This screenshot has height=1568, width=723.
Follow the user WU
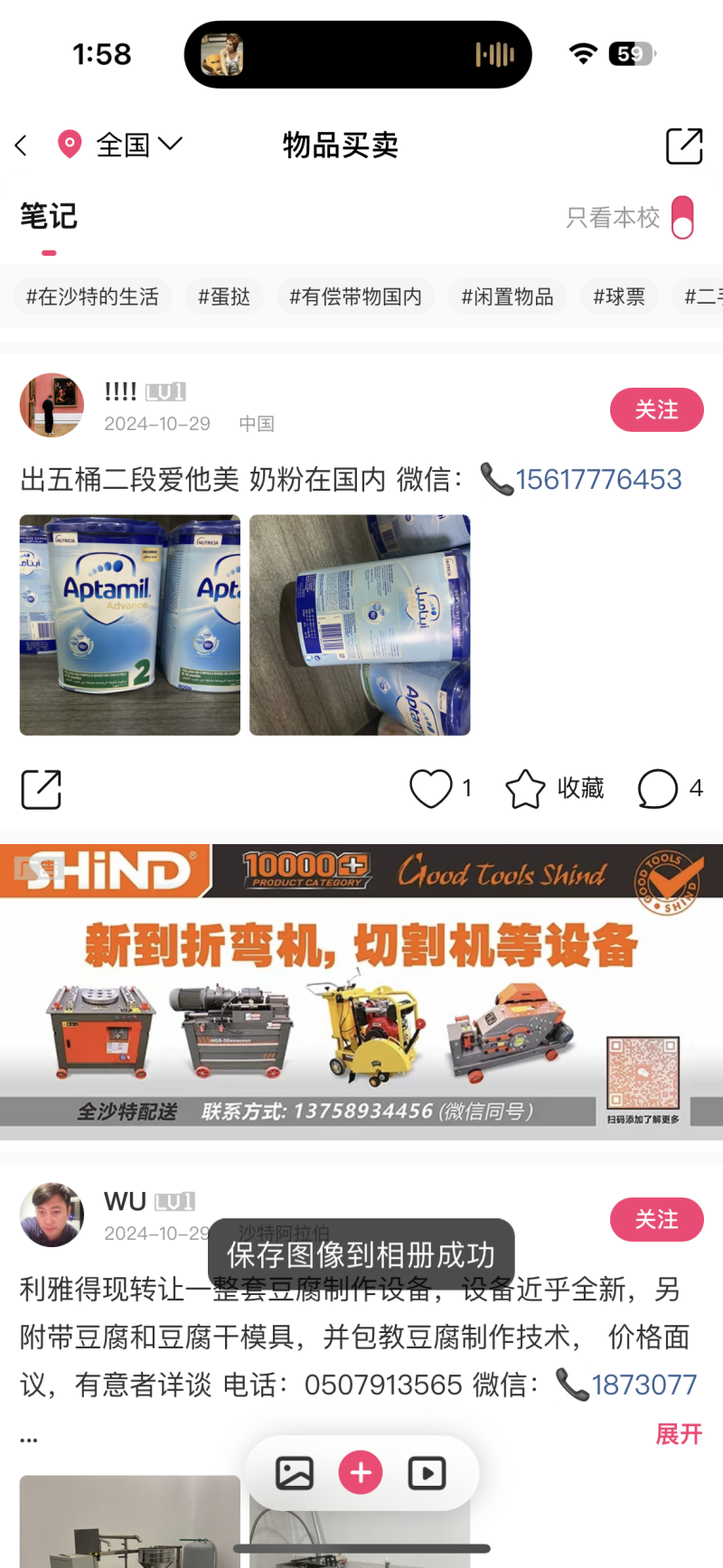click(656, 1219)
